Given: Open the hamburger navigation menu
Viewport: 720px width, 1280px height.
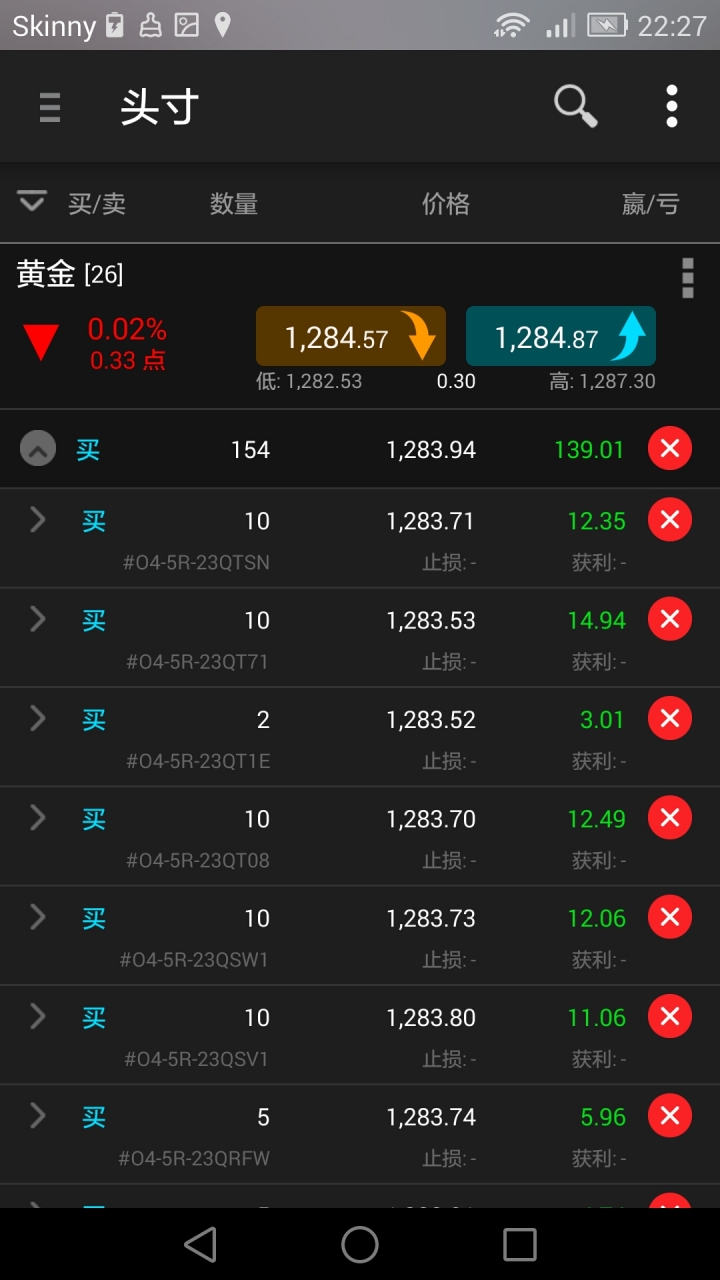Looking at the screenshot, I should (x=50, y=106).
